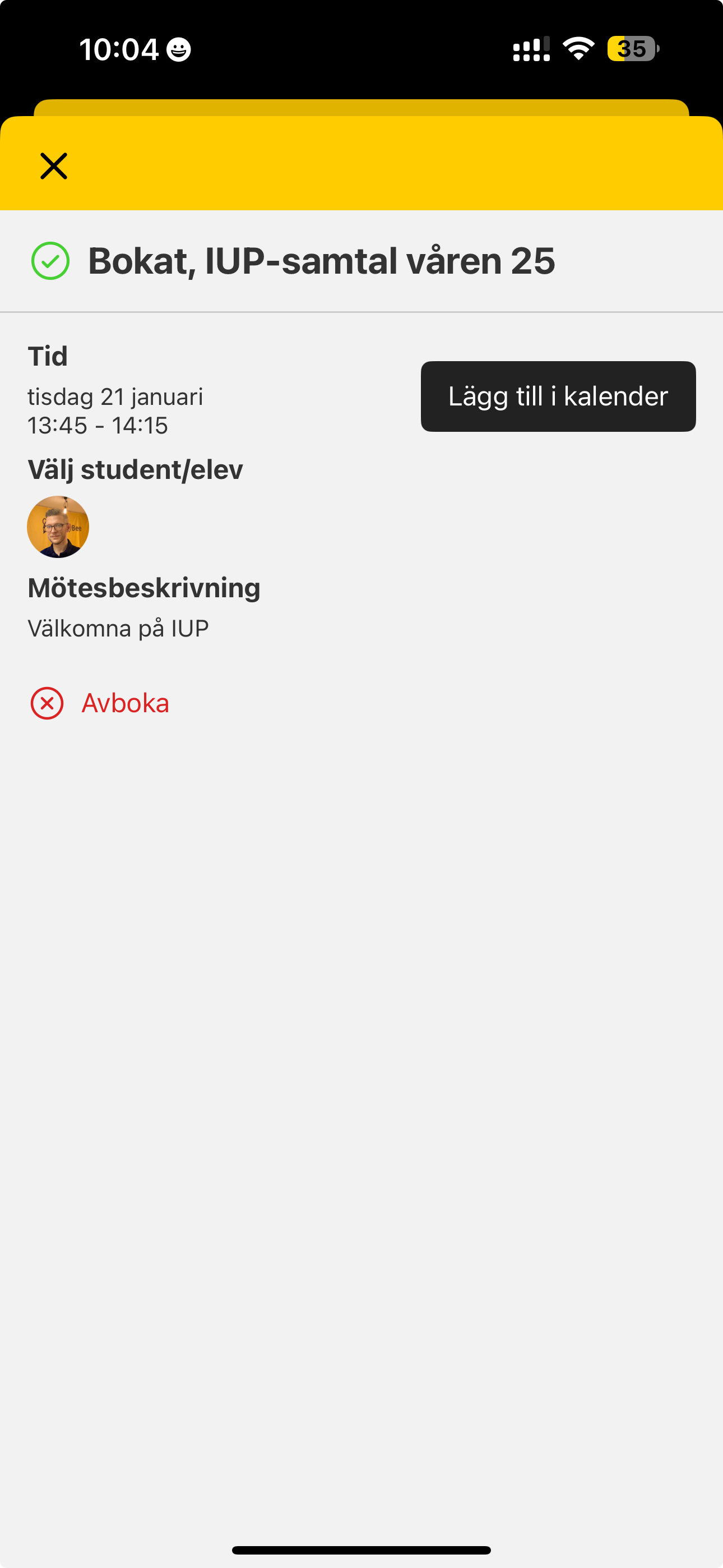The width and height of the screenshot is (723, 1568).
Task: Select the meeting time 13:45 - 14:15
Action: point(97,426)
